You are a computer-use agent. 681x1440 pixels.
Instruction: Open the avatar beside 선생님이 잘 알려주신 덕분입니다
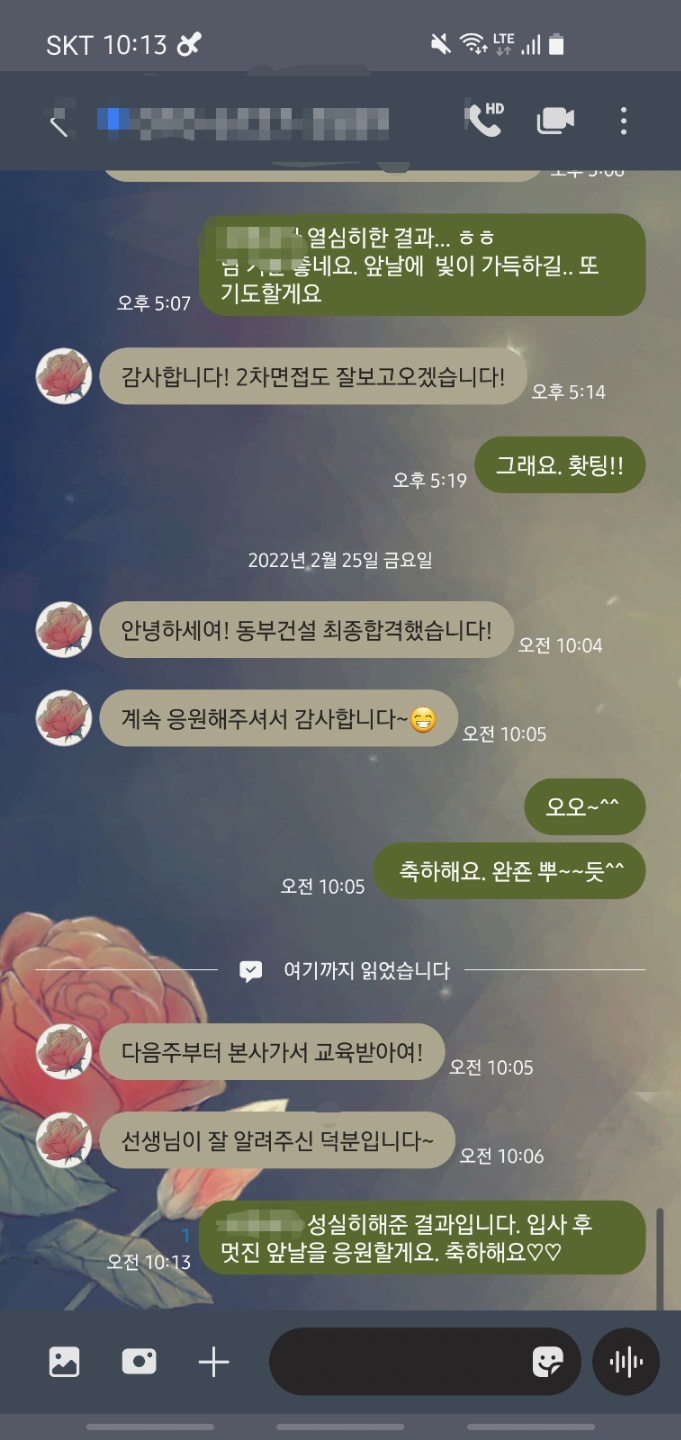coord(64,1140)
